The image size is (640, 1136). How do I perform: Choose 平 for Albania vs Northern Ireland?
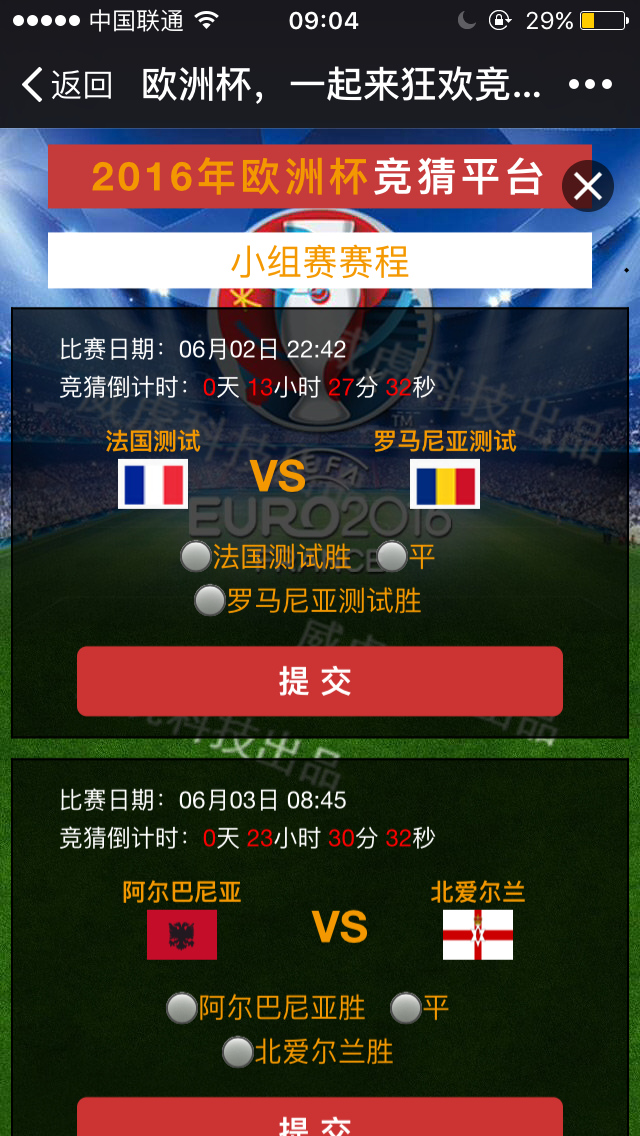[405, 1007]
